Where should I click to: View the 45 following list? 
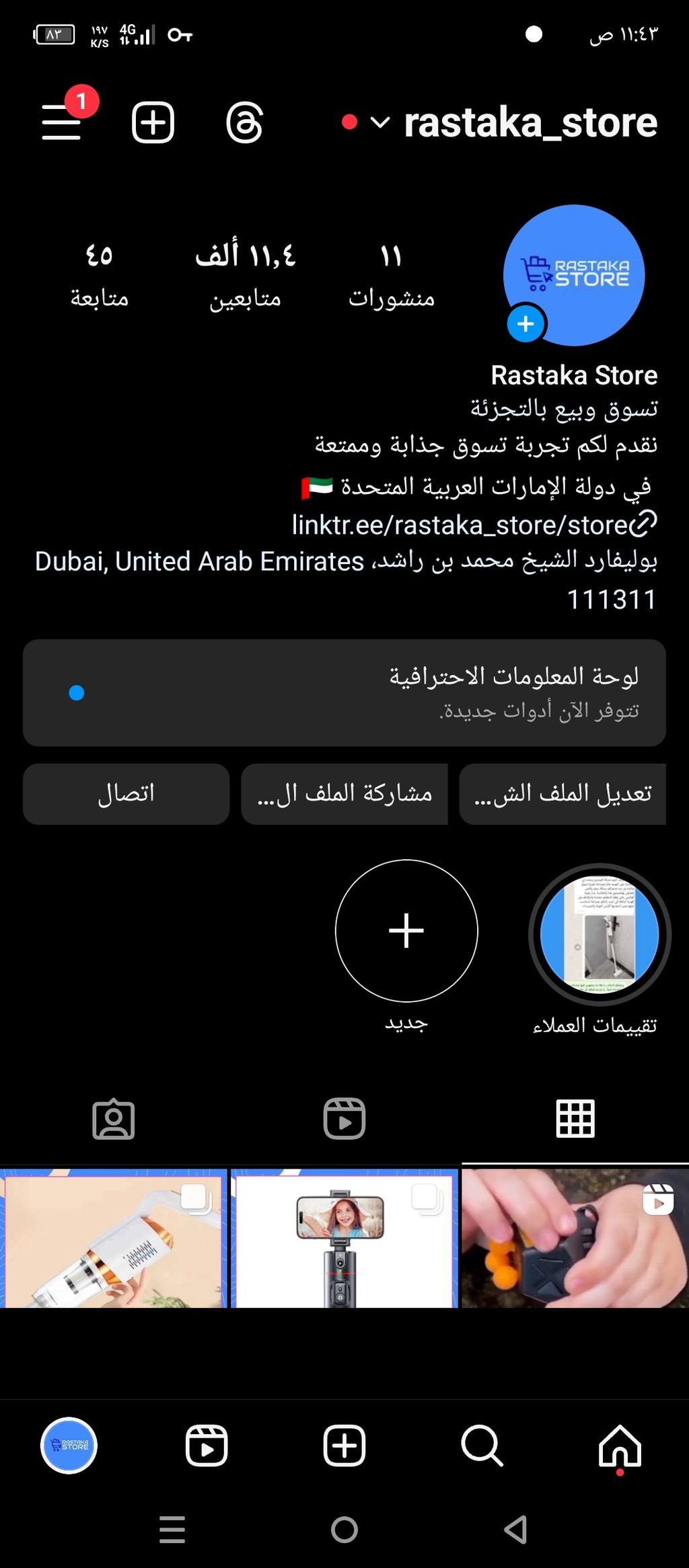tap(99, 274)
